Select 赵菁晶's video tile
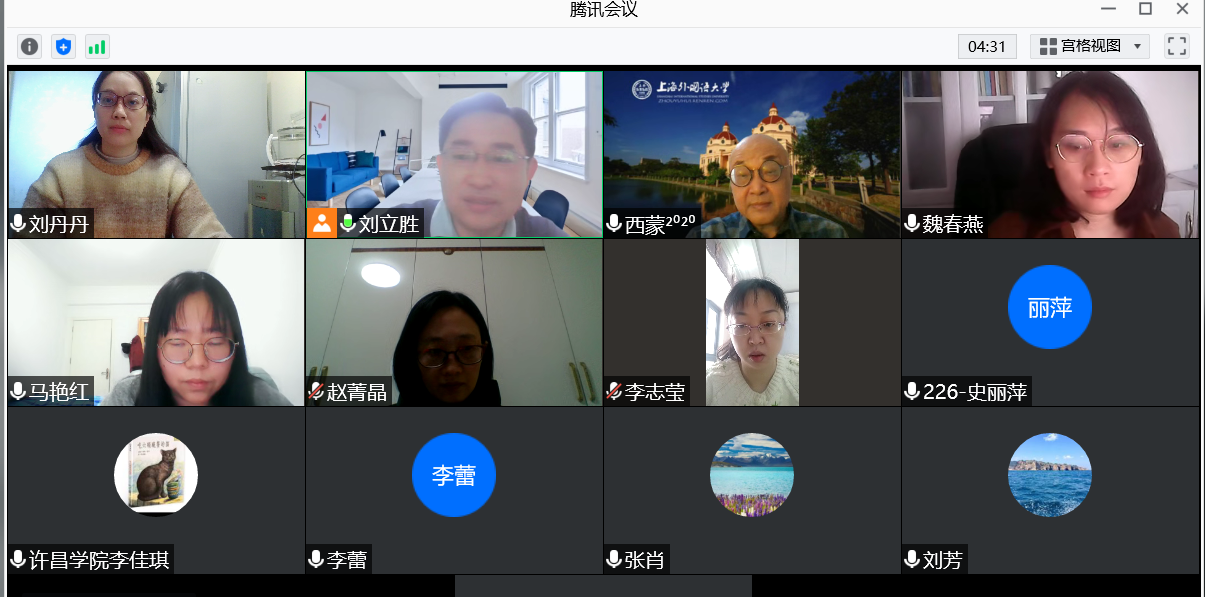1205x597 pixels. [454, 322]
